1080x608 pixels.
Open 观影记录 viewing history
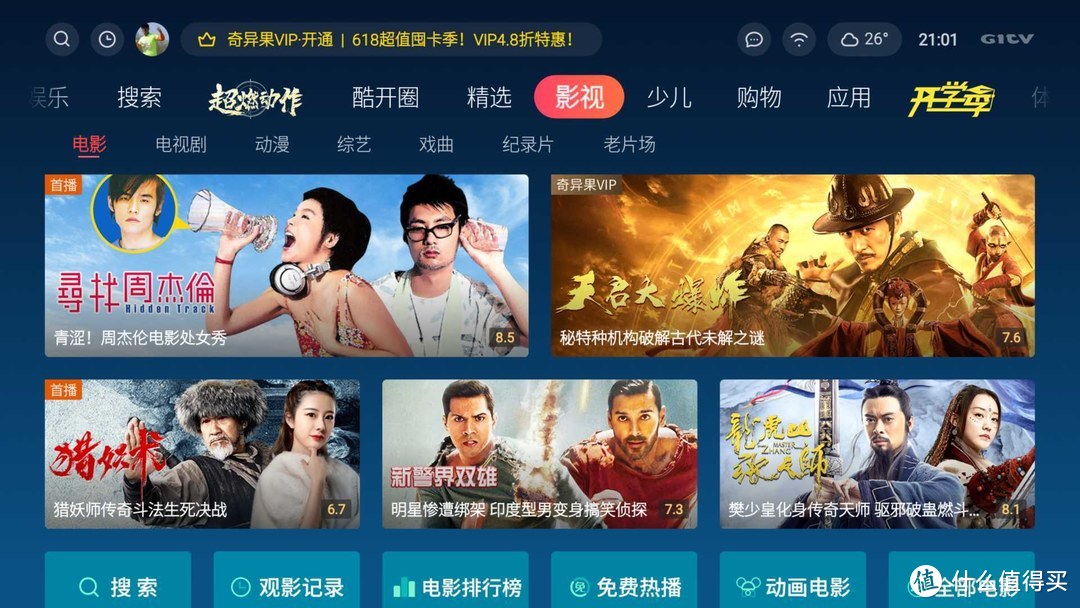coord(286,586)
